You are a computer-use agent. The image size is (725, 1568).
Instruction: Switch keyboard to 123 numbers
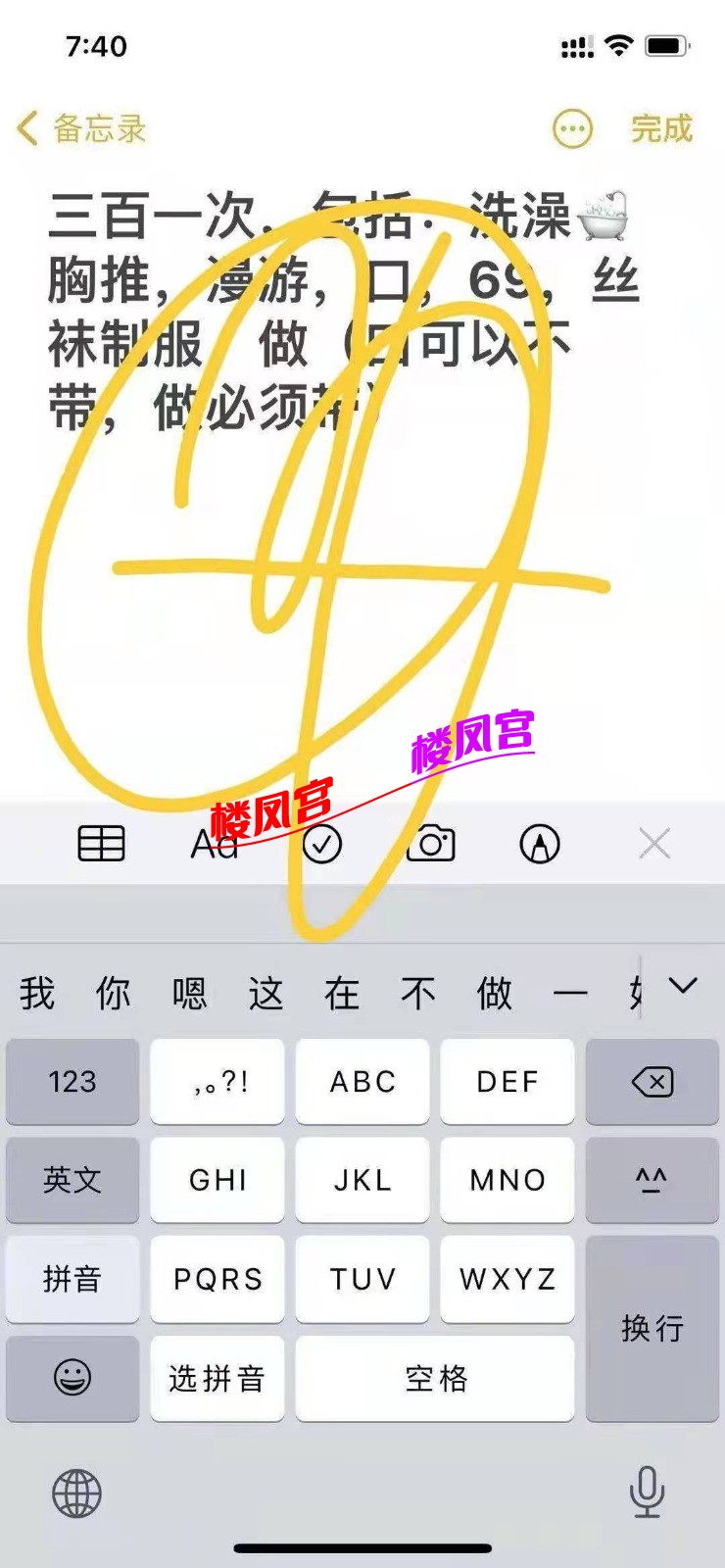pos(72,1082)
